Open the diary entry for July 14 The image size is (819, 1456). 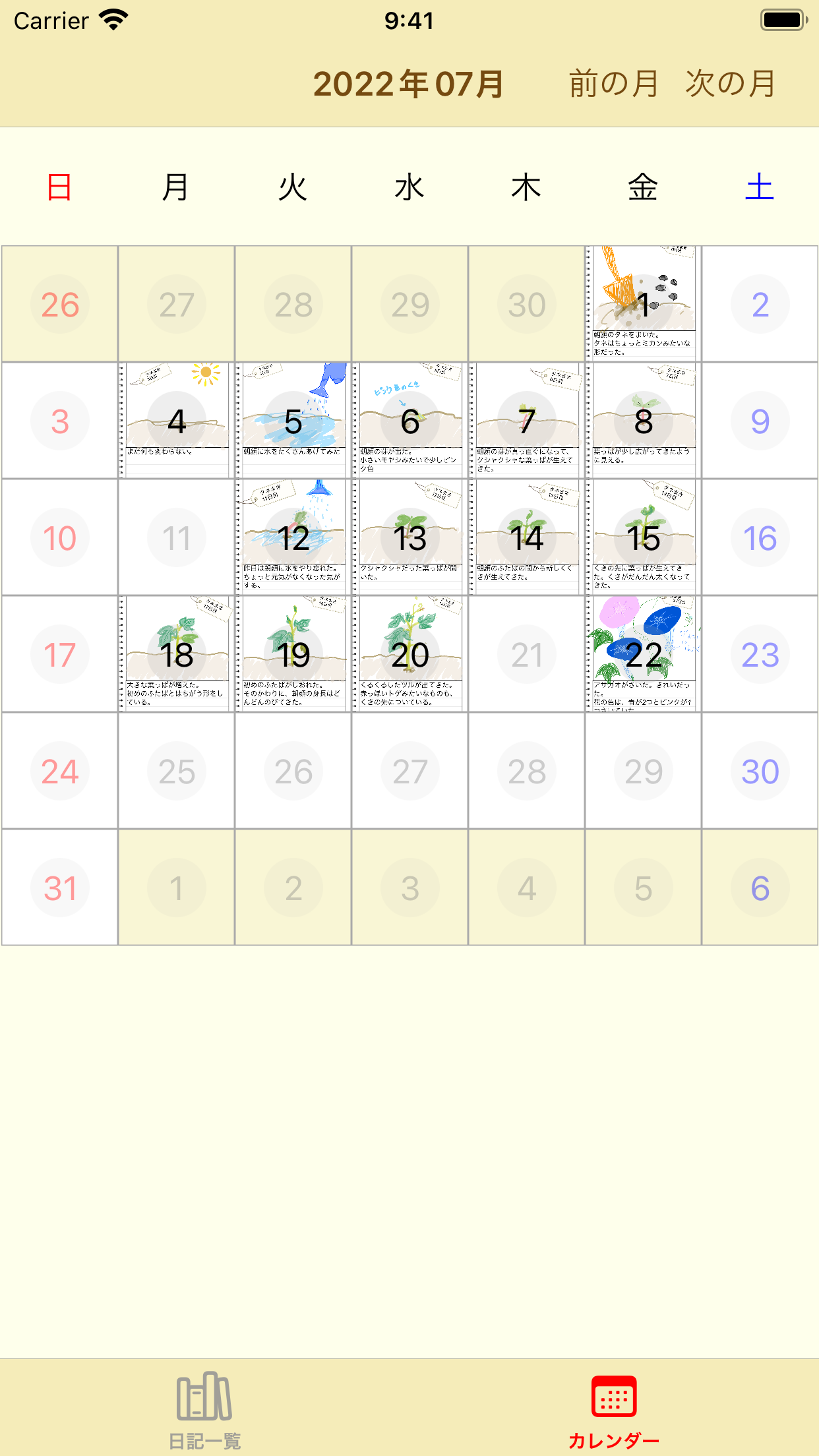click(526, 537)
